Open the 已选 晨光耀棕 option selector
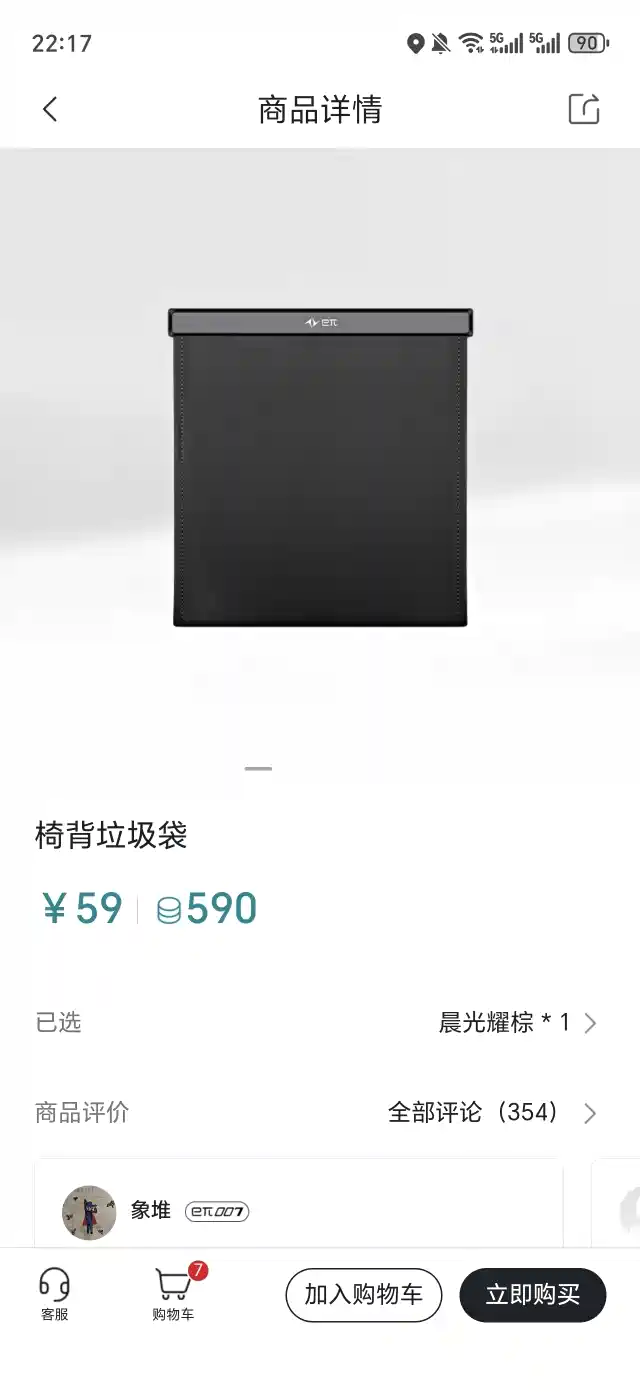 pos(517,1022)
